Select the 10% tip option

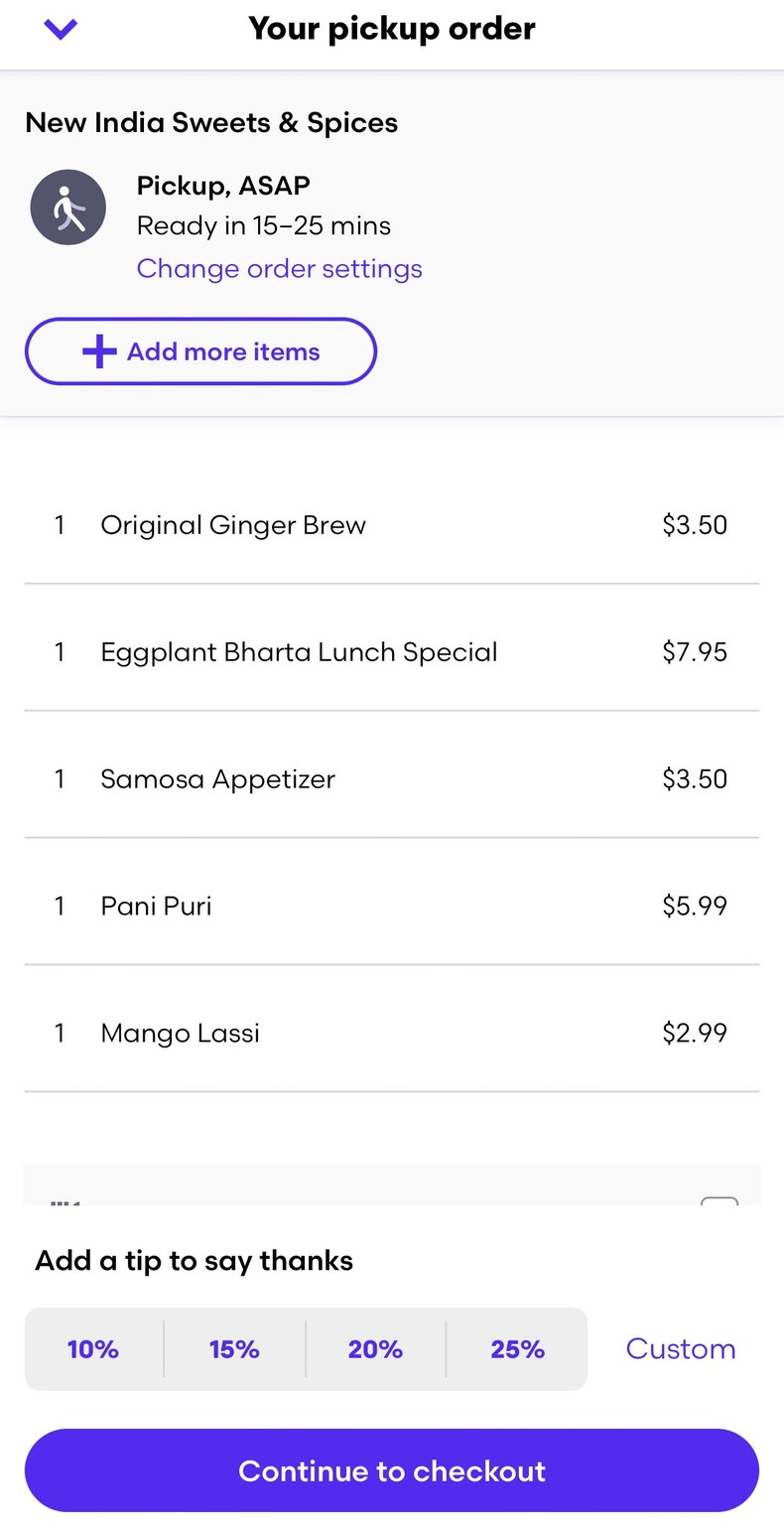[92, 1348]
